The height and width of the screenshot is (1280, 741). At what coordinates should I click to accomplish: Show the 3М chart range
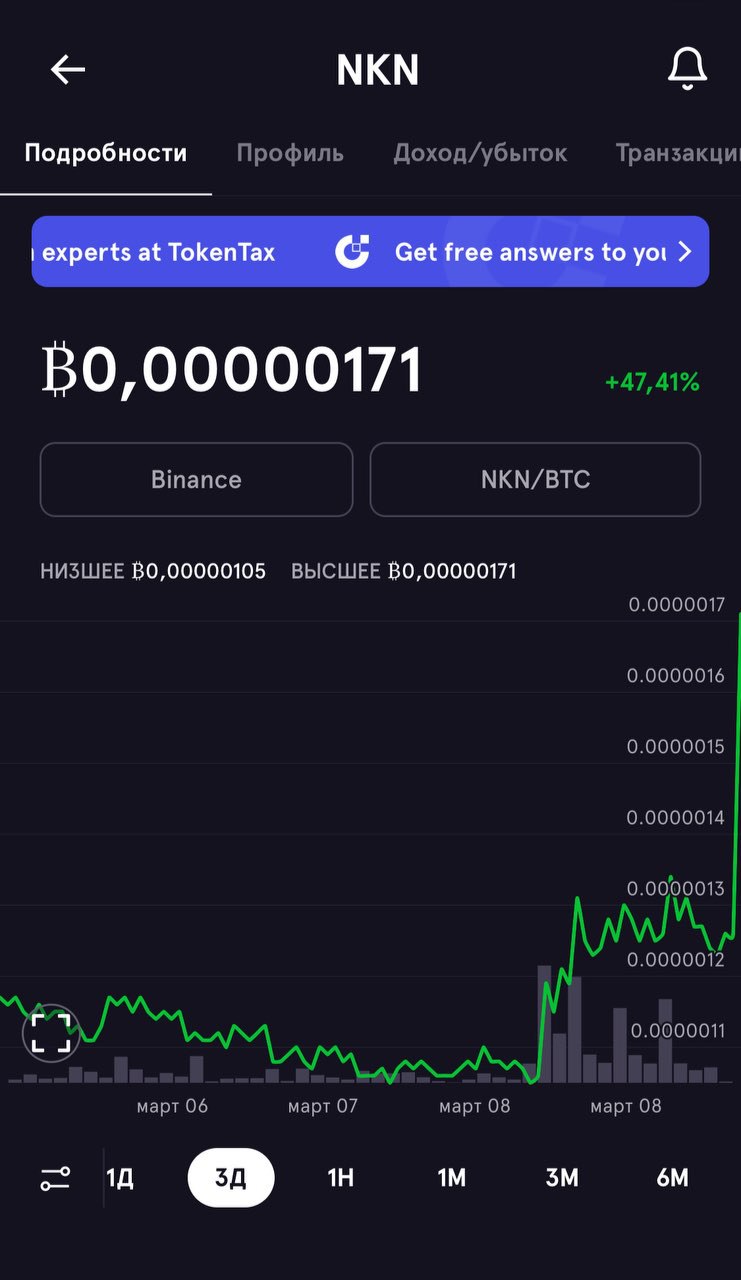pyautogui.click(x=562, y=1178)
